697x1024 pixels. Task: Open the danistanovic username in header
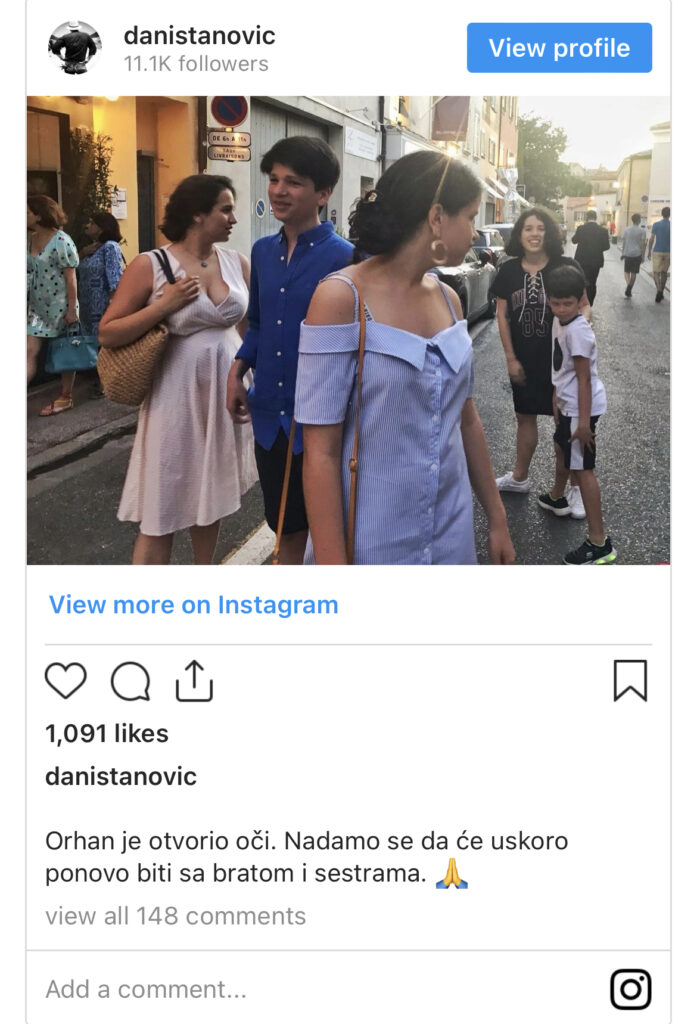point(199,36)
